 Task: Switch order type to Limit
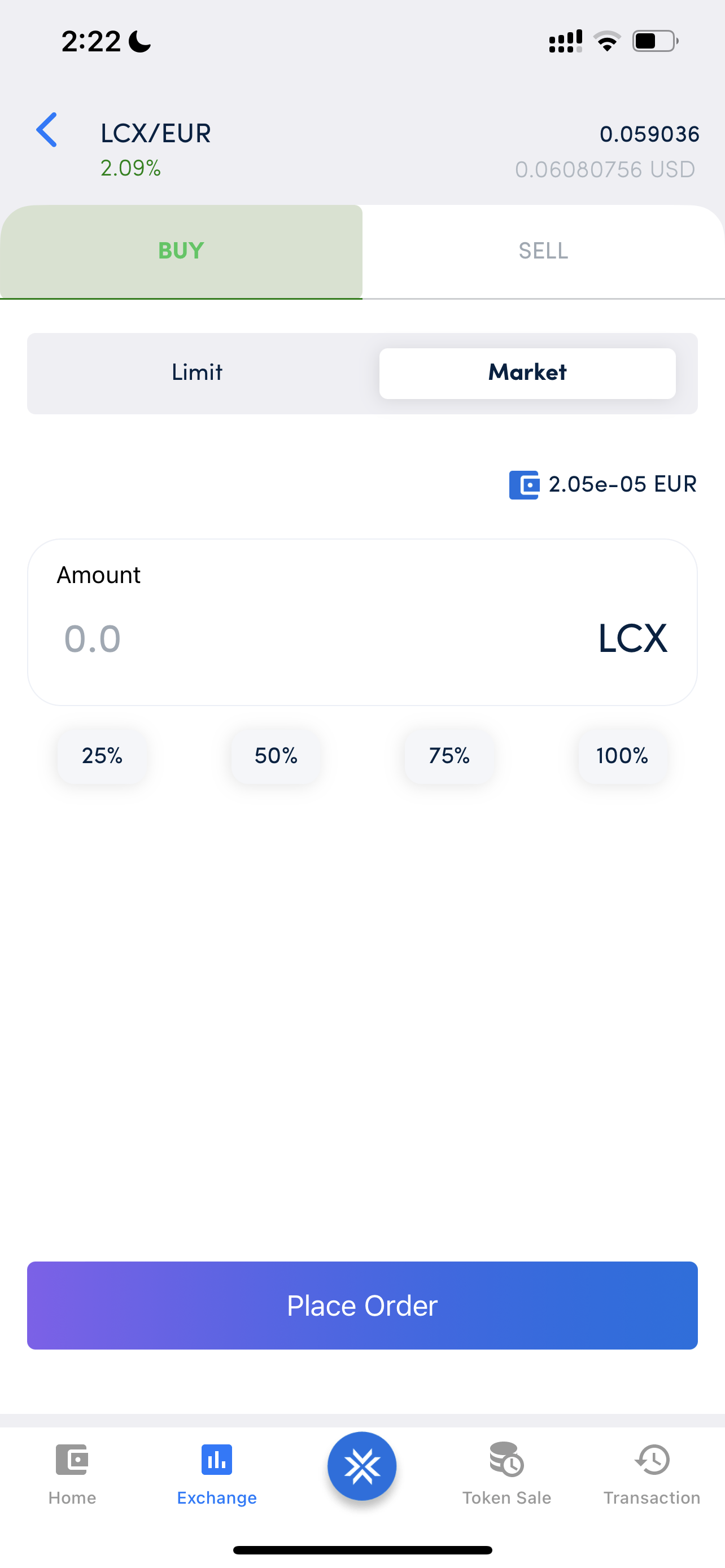click(x=196, y=373)
